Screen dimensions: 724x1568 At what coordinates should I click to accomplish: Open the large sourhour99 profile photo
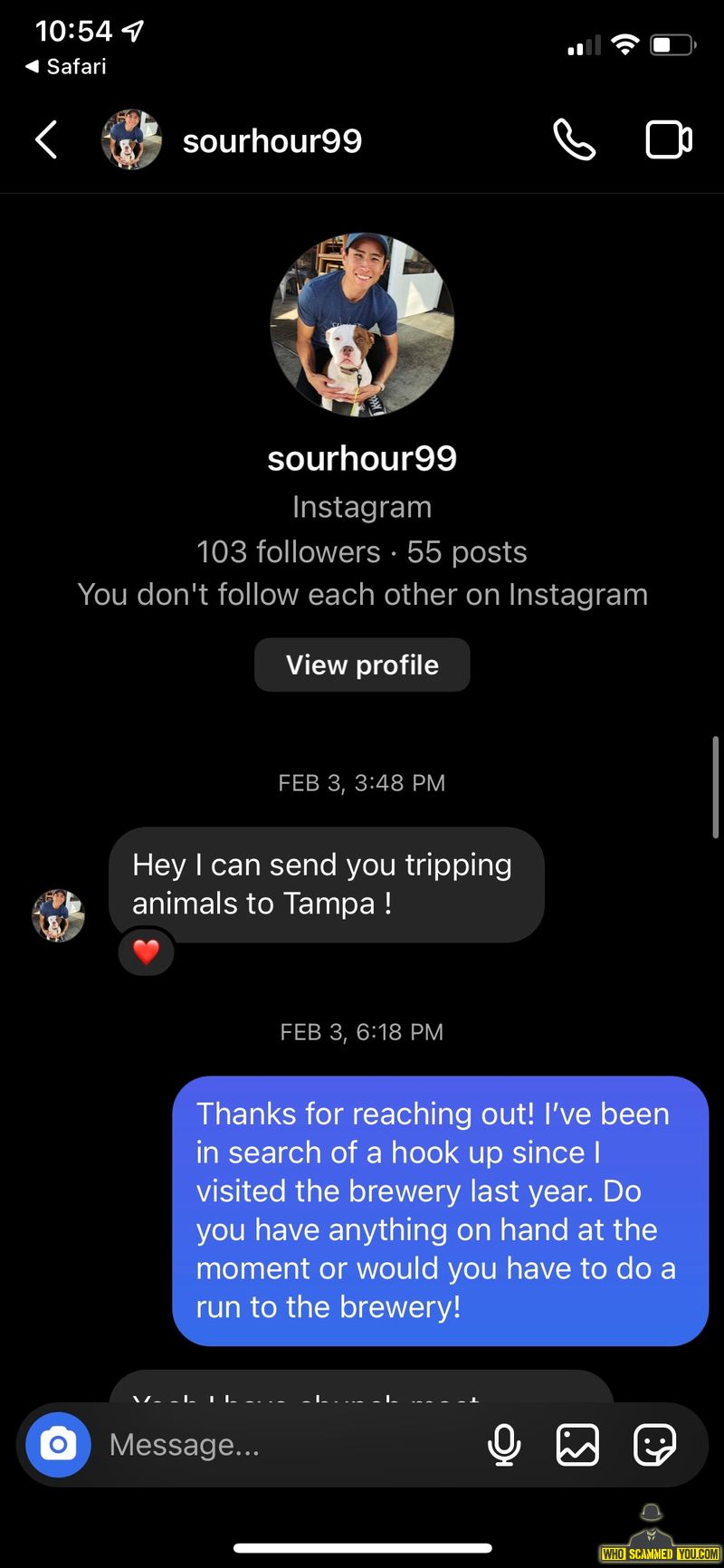point(362,324)
